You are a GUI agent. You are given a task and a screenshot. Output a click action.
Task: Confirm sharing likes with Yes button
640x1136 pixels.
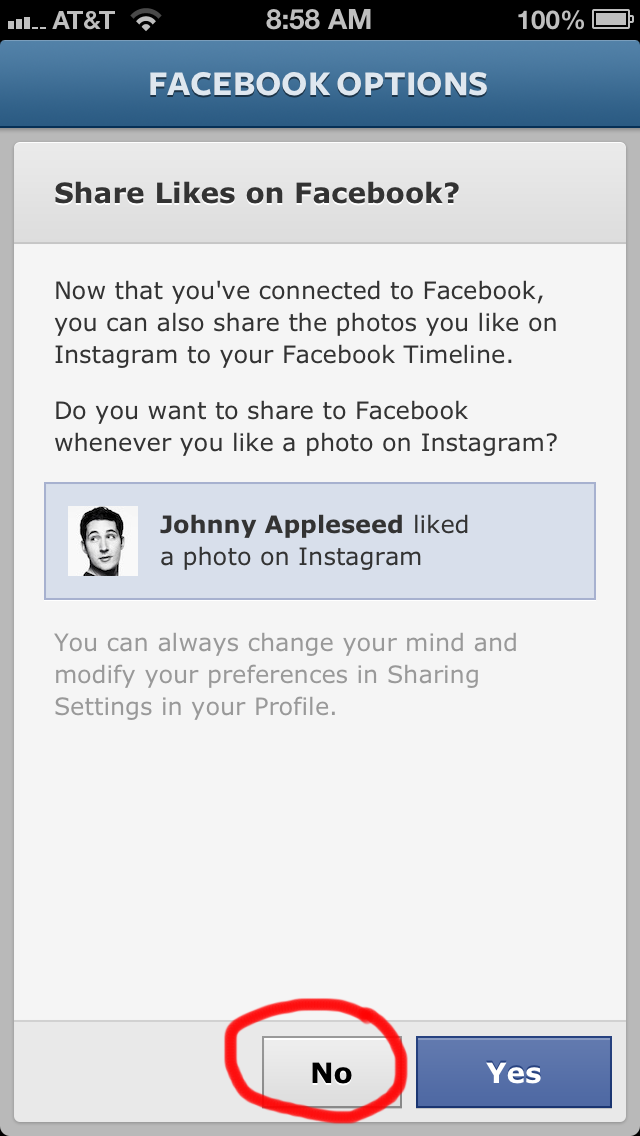coord(513,1072)
